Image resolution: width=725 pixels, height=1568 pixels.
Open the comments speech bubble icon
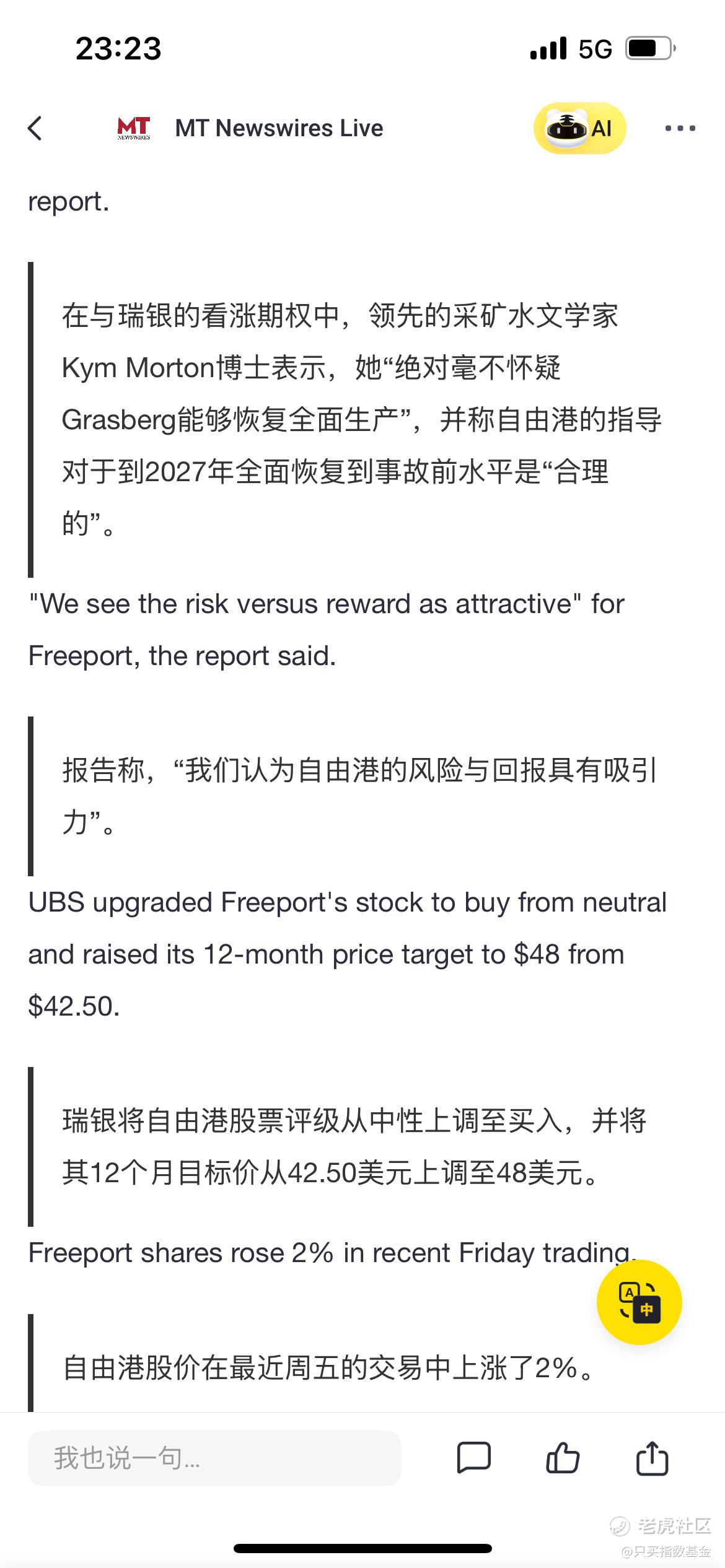point(473,1458)
